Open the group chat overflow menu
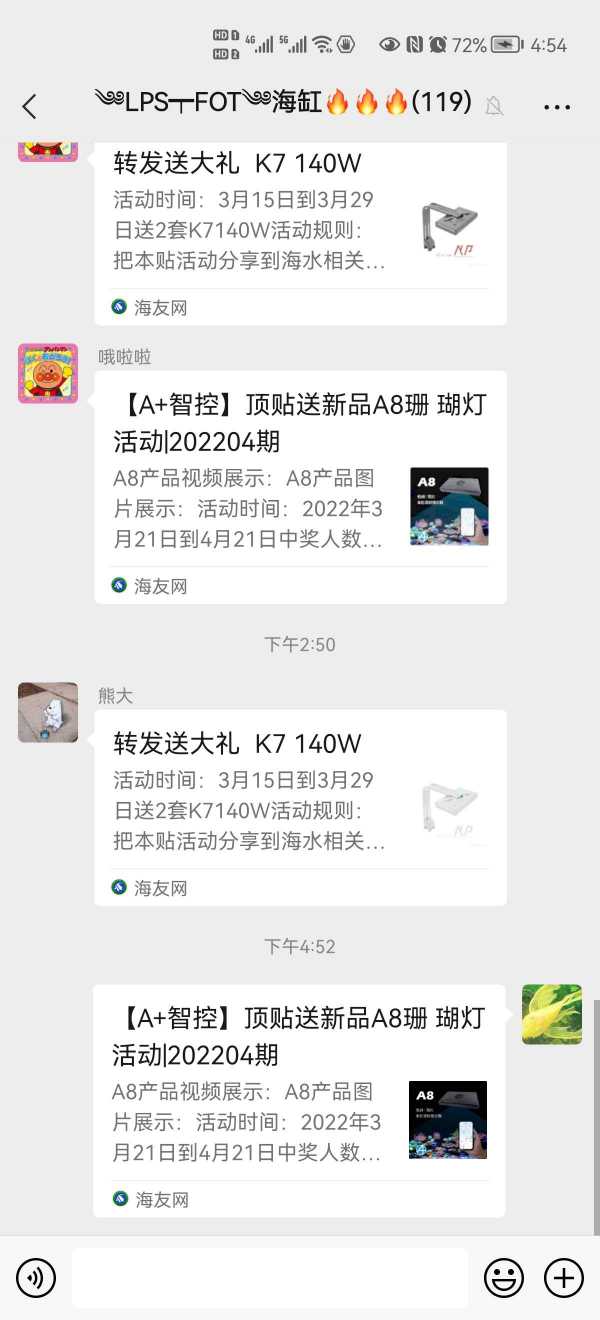The height and width of the screenshot is (1320, 600). pyautogui.click(x=557, y=107)
